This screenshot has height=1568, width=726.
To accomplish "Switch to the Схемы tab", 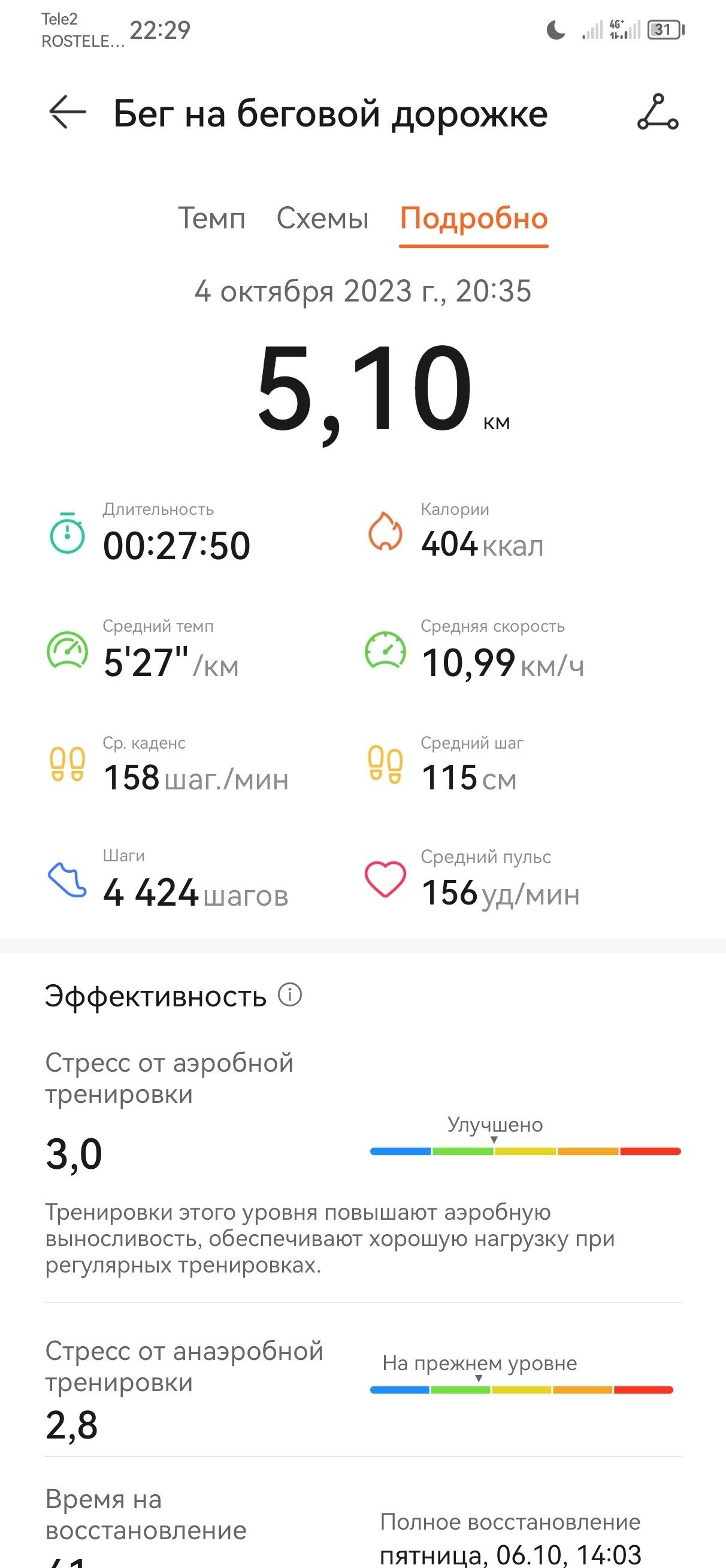I will (x=322, y=218).
